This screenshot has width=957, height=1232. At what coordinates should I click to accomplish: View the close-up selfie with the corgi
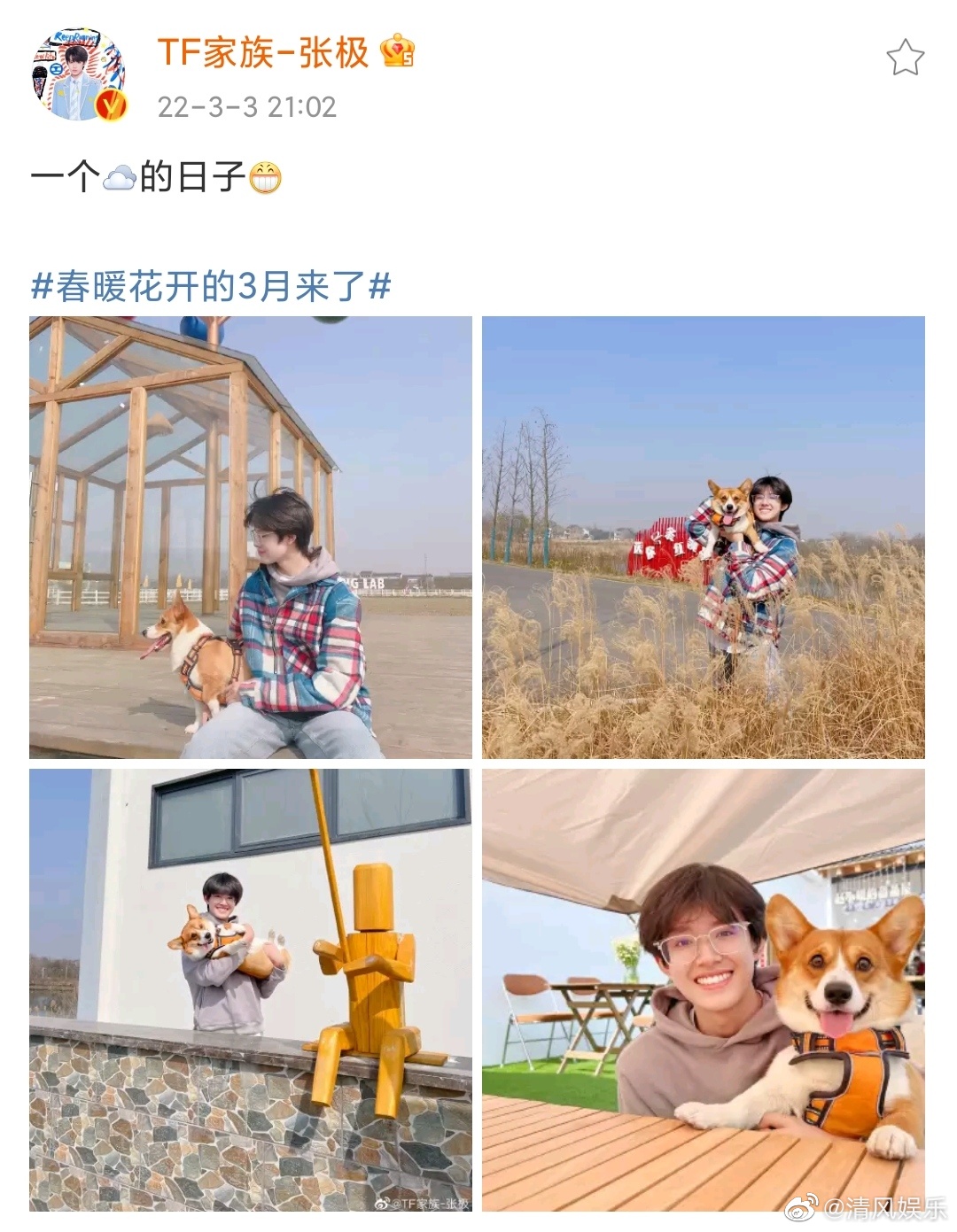(x=703, y=989)
